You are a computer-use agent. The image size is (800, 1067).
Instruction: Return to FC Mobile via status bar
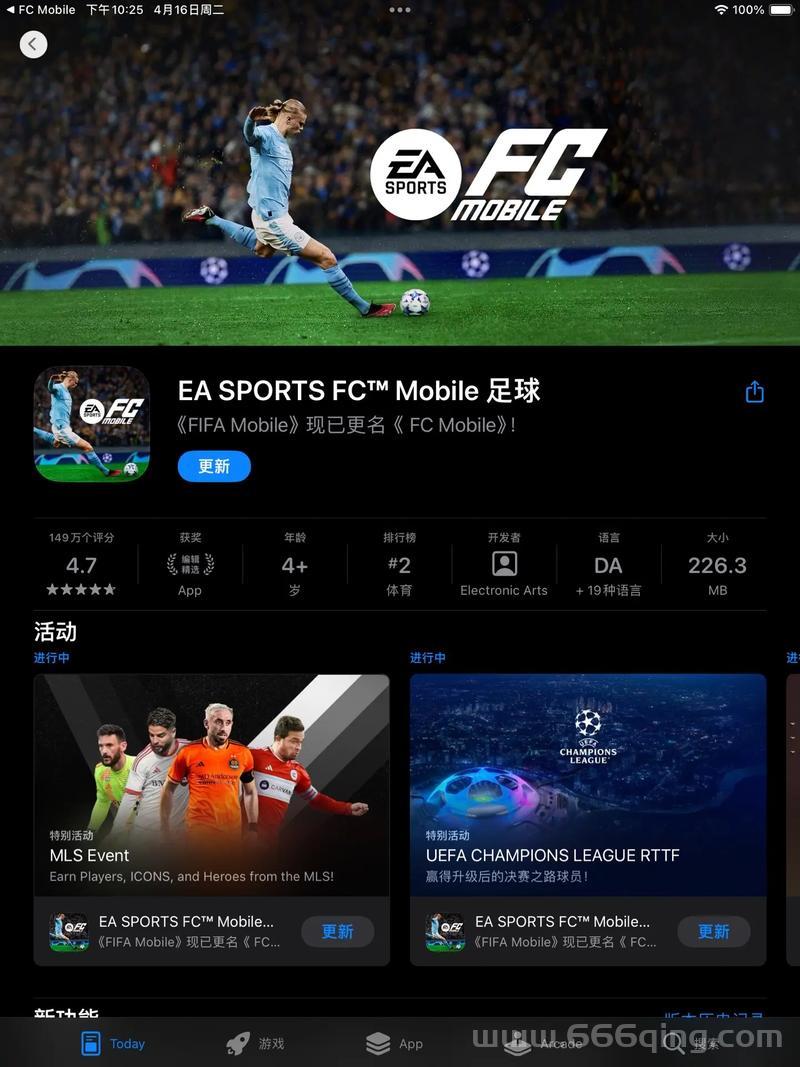pyautogui.click(x=40, y=9)
